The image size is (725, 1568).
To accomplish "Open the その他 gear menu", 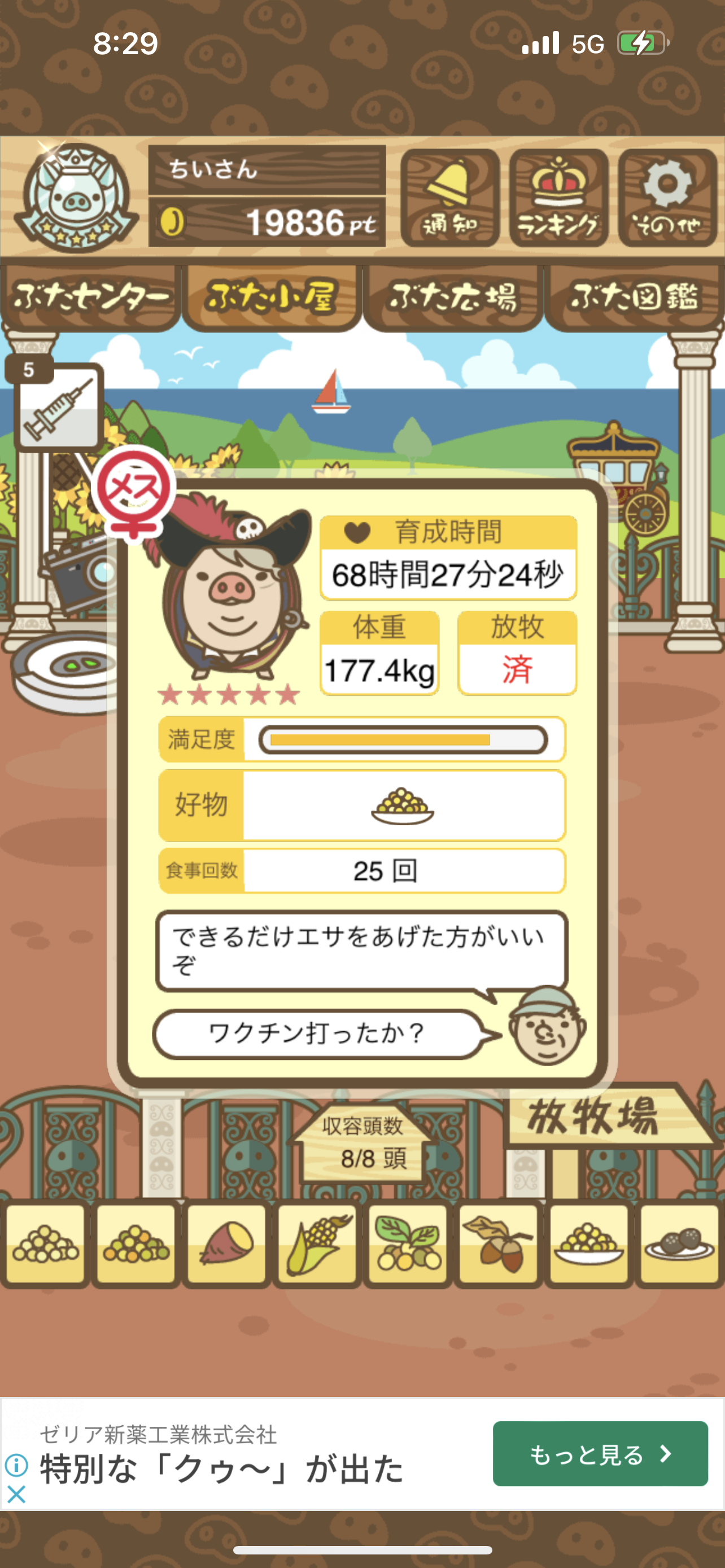I will click(x=667, y=198).
